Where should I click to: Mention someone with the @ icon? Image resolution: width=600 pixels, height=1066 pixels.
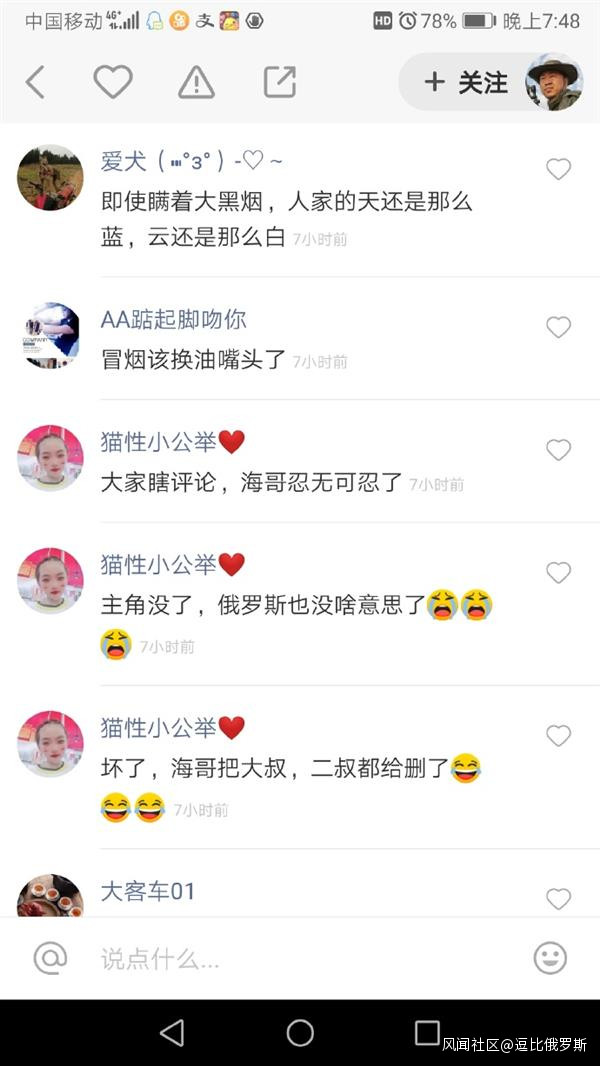(x=50, y=958)
